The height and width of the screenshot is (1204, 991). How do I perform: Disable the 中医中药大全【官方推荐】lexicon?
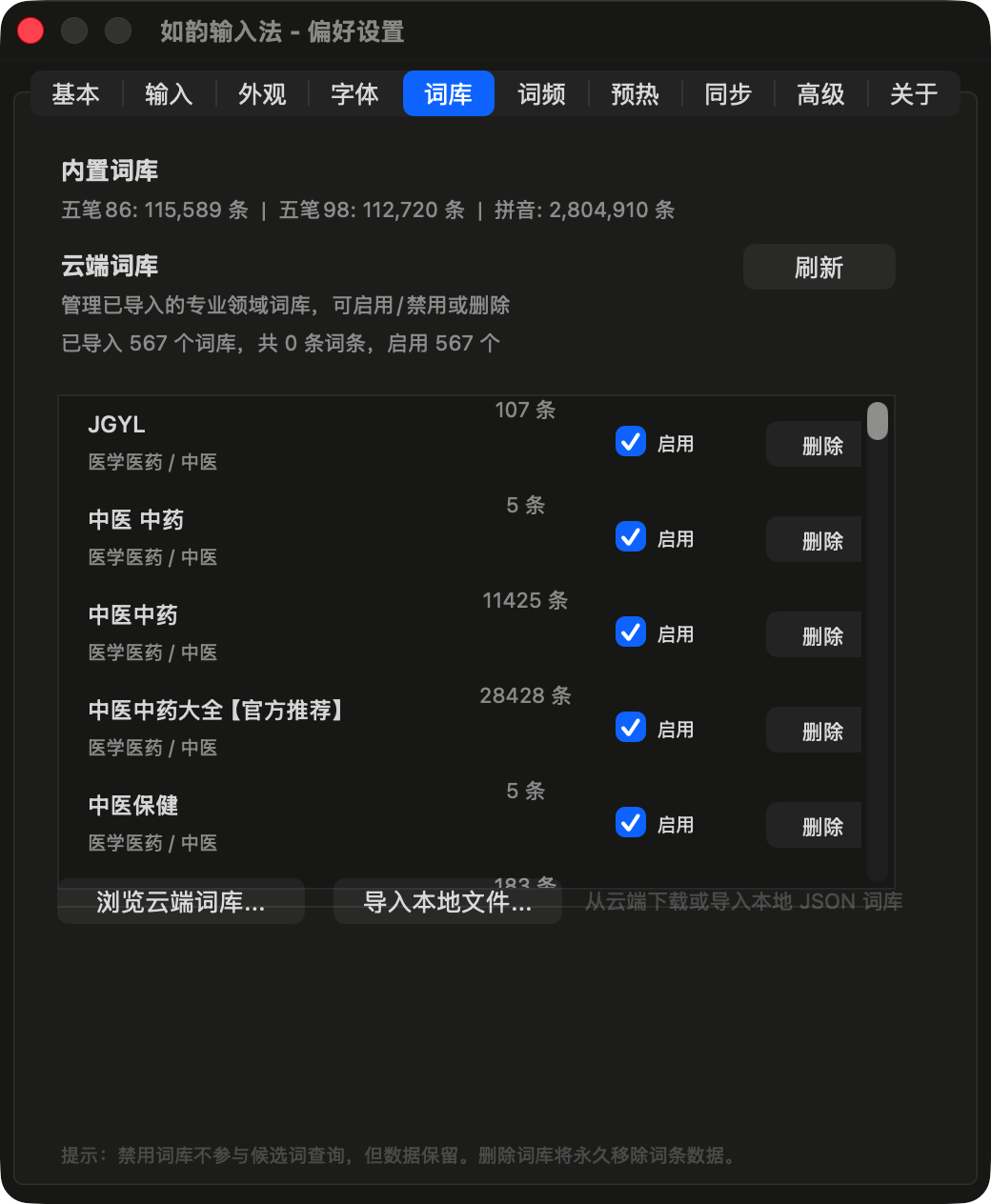coord(630,727)
